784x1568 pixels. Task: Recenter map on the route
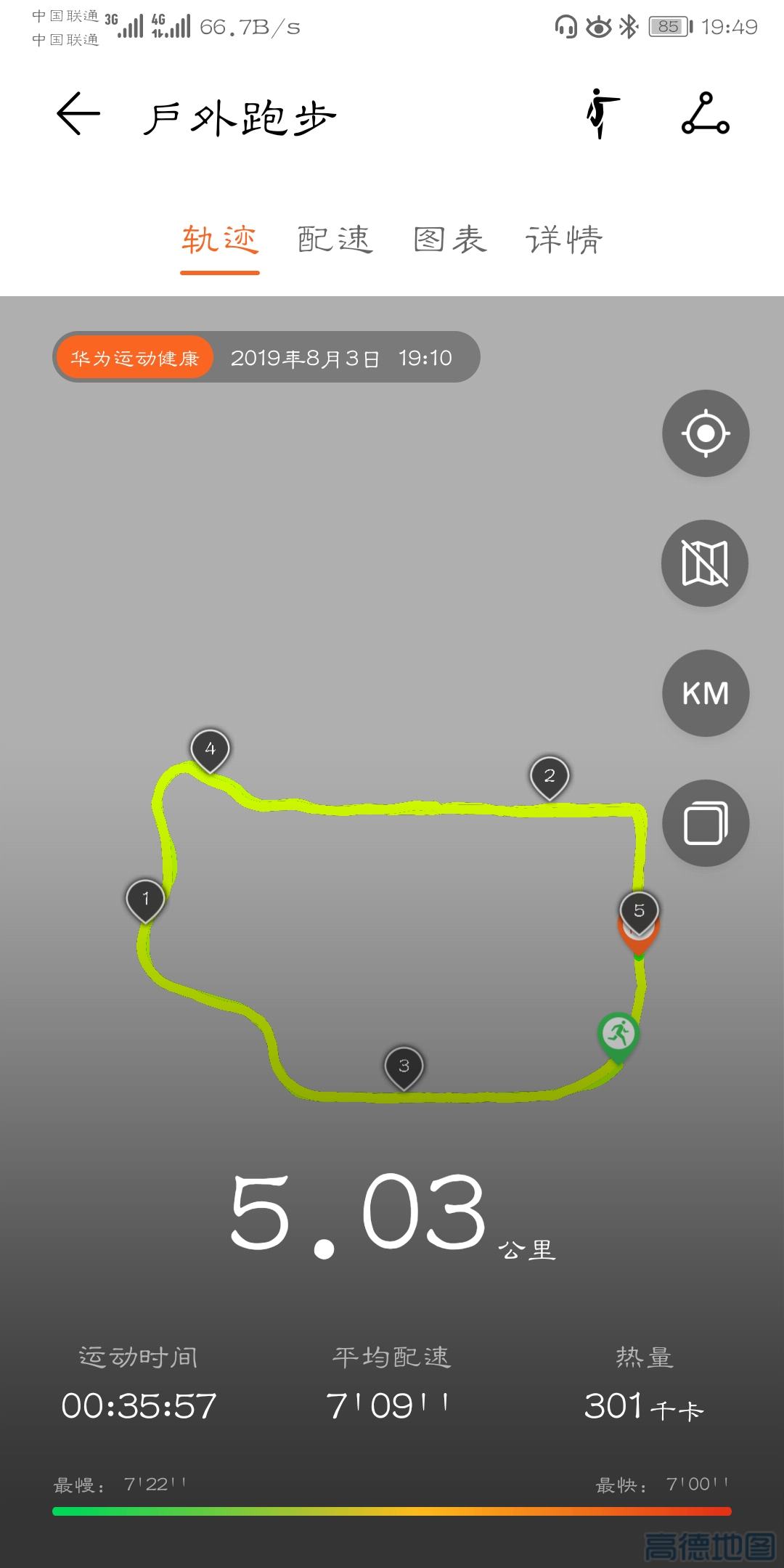(706, 433)
